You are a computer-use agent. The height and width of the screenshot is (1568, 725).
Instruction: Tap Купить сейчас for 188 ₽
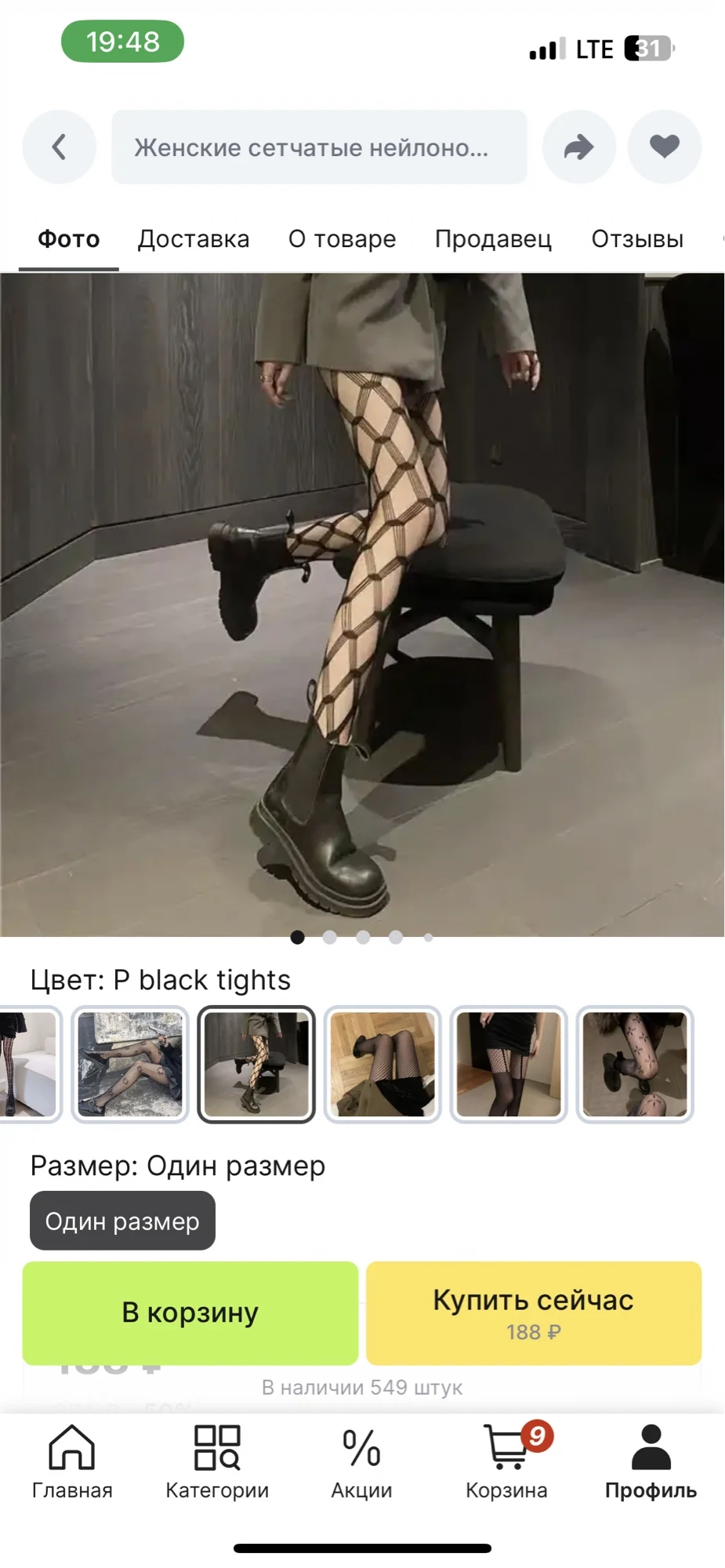(534, 1312)
